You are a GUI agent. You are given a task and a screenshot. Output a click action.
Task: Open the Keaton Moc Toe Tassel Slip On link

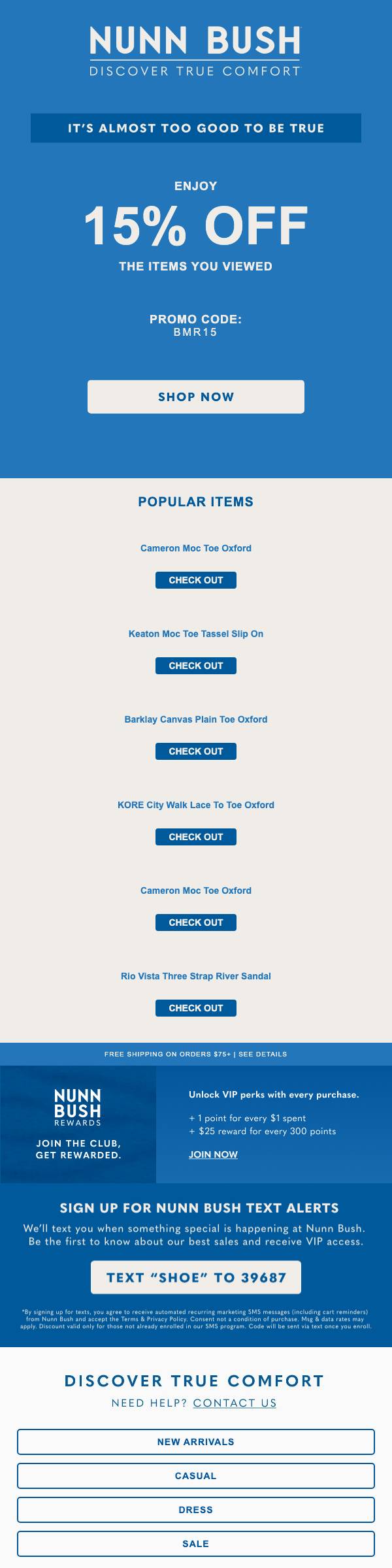click(196, 634)
